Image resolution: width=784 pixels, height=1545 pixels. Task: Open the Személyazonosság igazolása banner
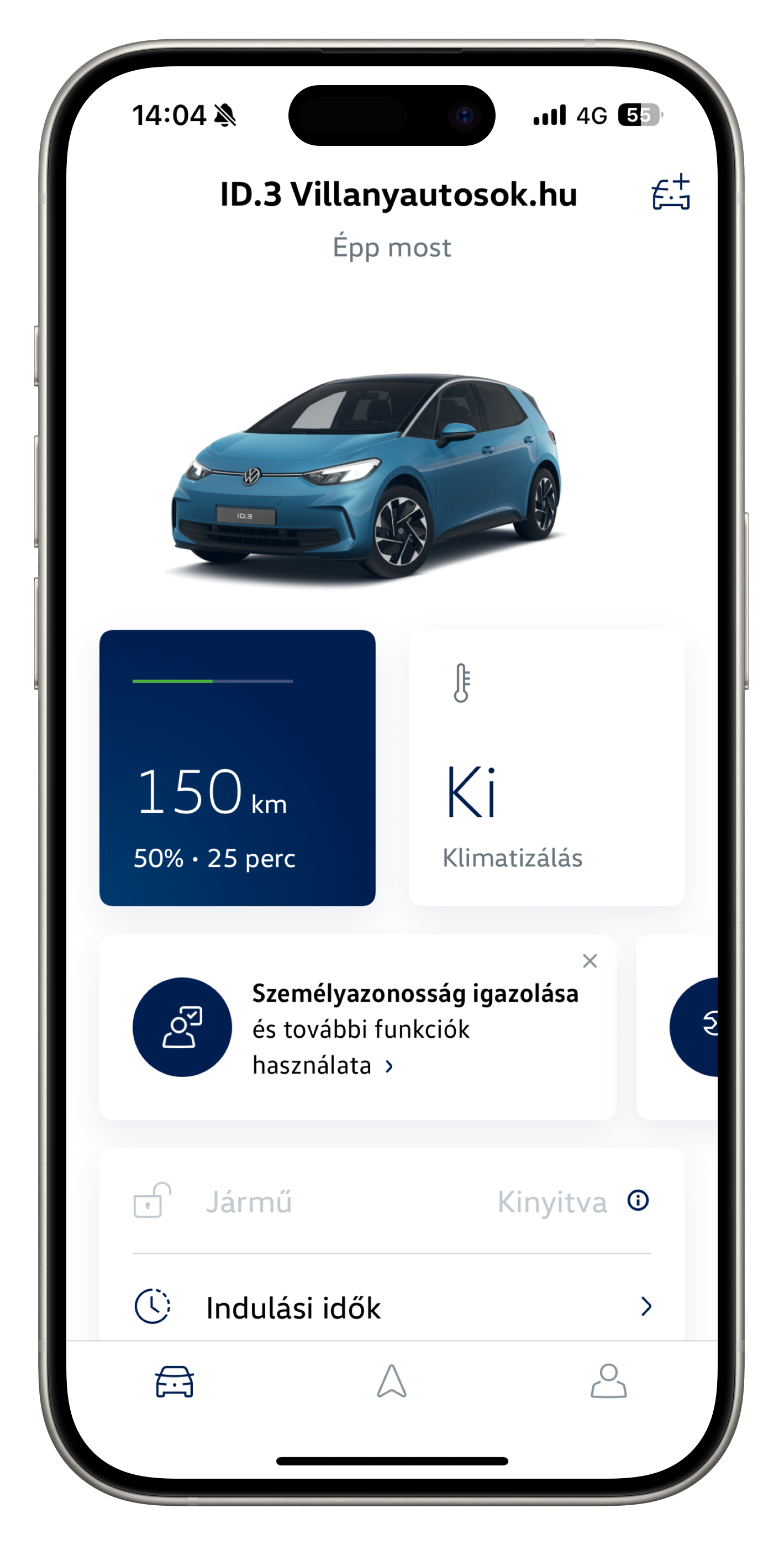click(x=358, y=1027)
